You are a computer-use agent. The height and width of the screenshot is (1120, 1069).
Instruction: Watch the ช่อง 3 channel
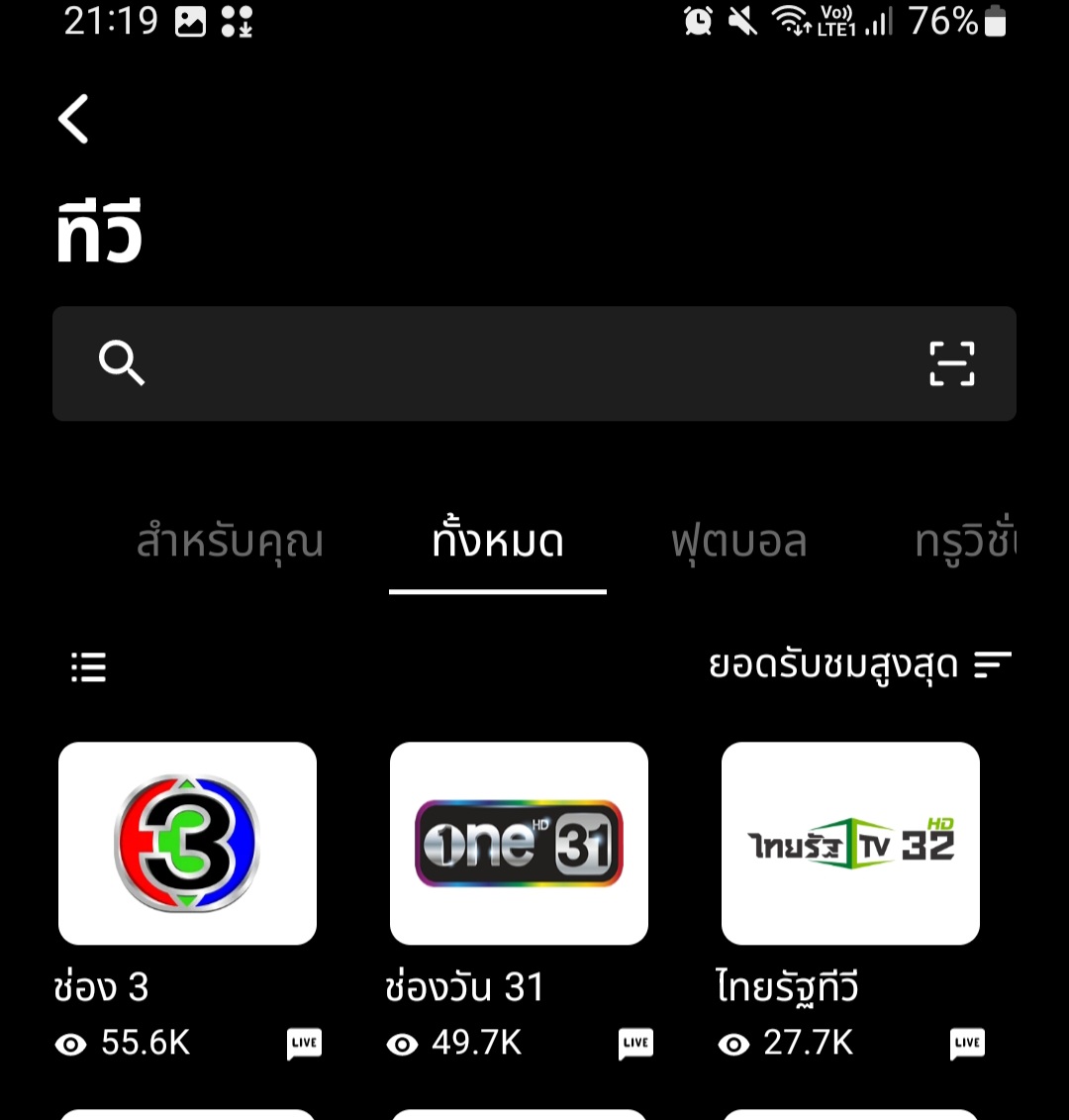tap(187, 843)
